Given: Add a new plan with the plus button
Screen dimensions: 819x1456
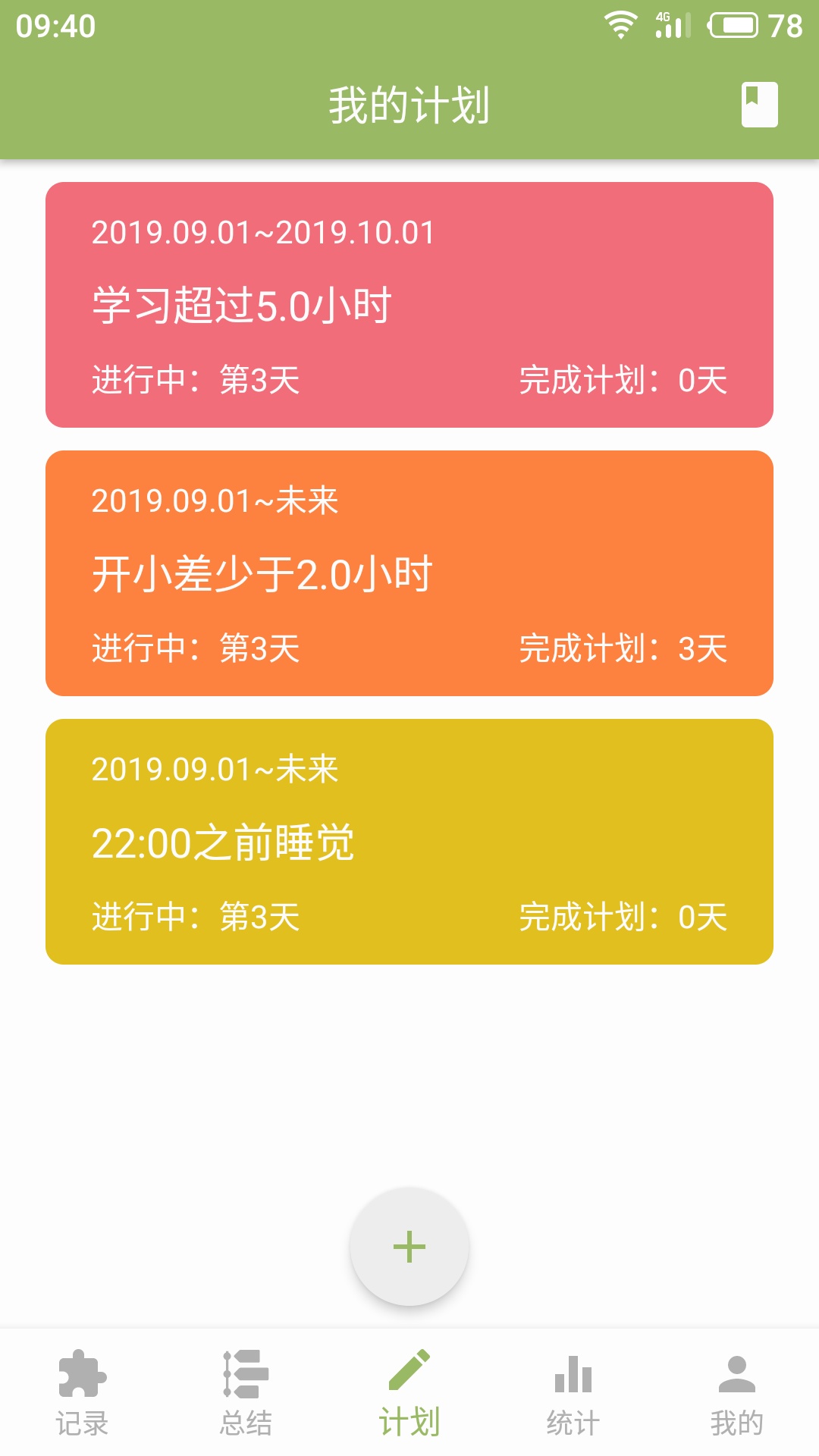Looking at the screenshot, I should point(409,1247).
